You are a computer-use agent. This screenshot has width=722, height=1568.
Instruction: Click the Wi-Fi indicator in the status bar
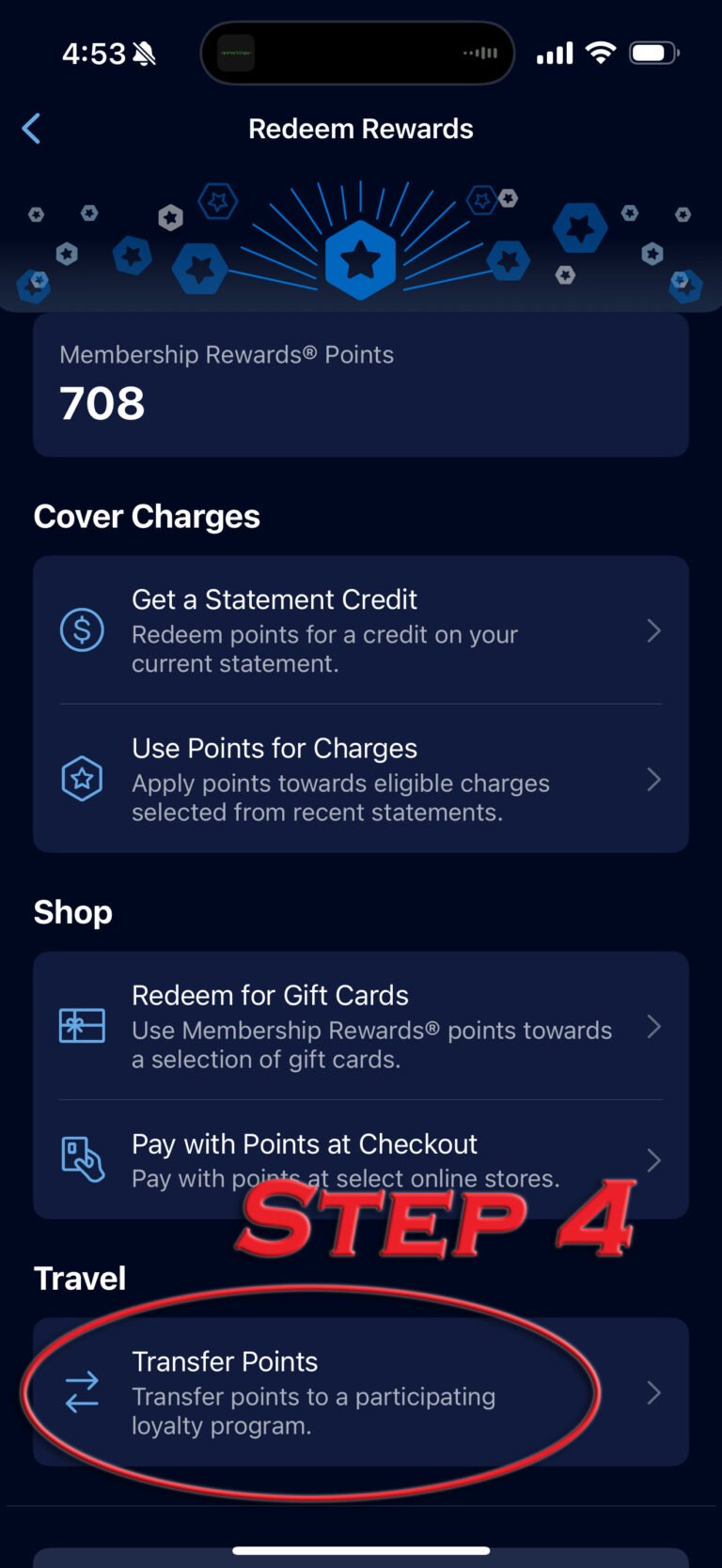602,53
